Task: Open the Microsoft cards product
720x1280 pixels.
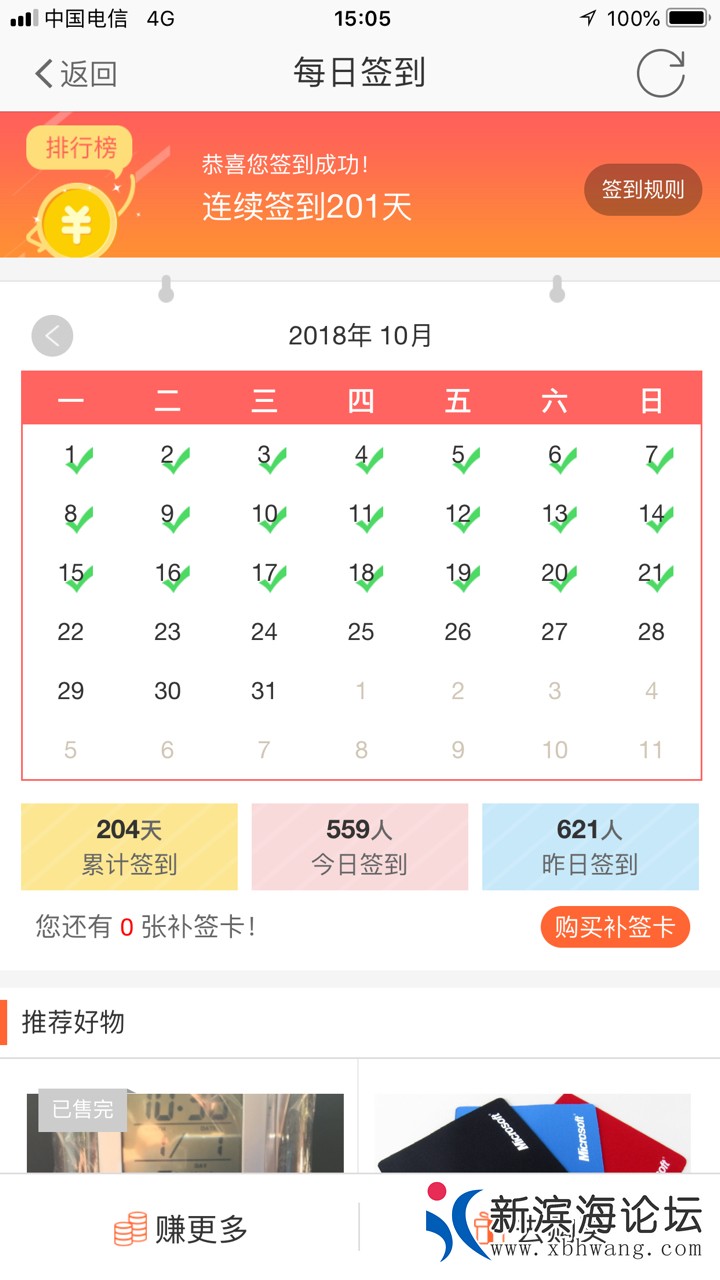Action: [x=532, y=1135]
